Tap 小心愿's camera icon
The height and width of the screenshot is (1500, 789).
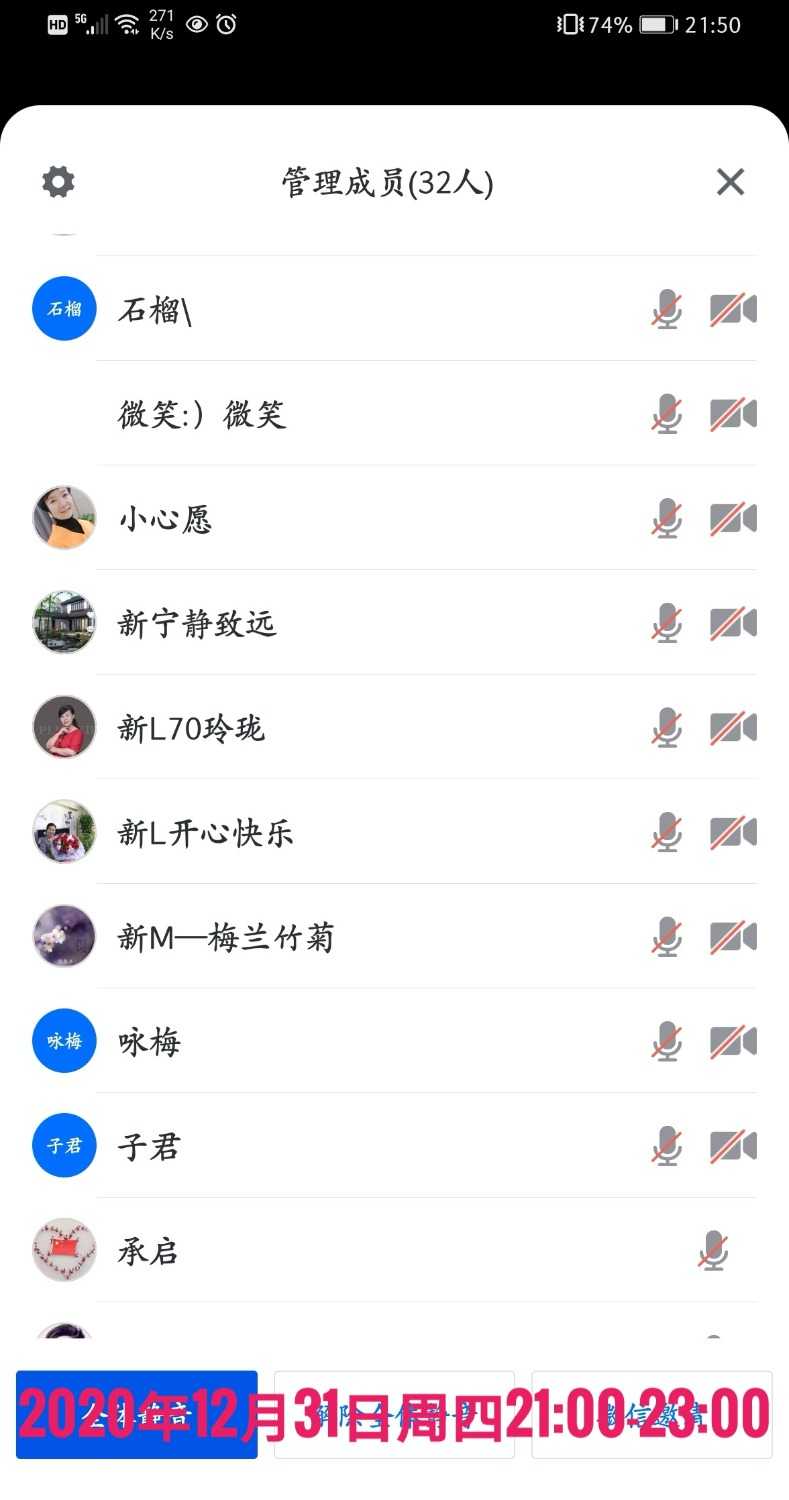point(733,518)
